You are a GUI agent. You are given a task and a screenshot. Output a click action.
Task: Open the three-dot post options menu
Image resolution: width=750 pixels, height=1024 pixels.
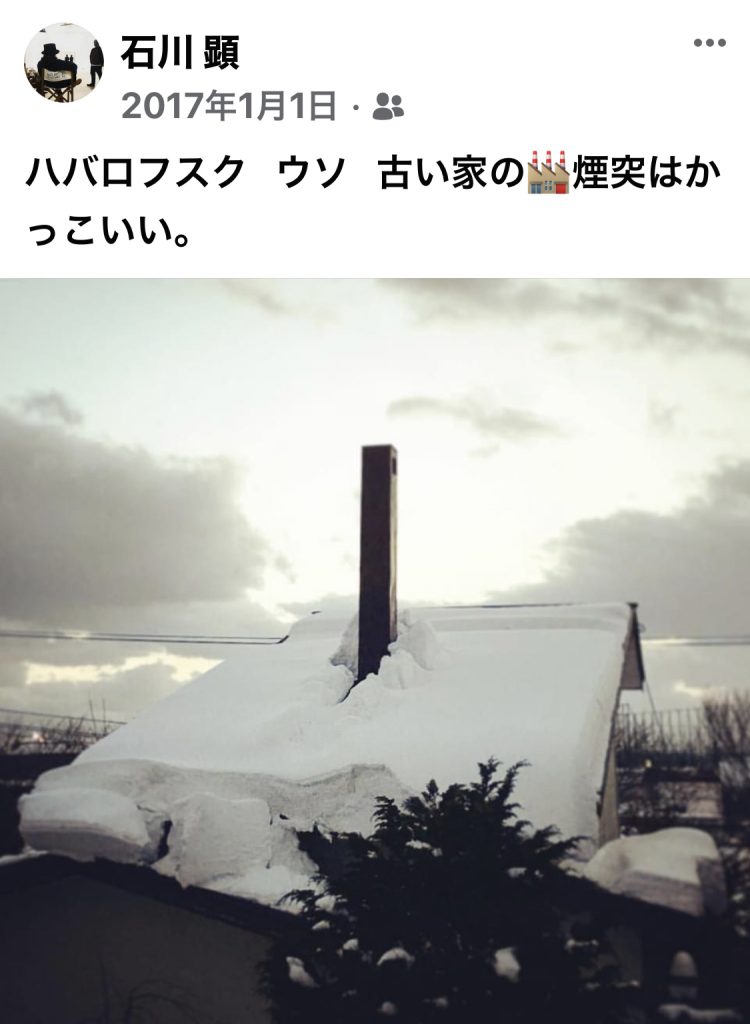[x=709, y=43]
